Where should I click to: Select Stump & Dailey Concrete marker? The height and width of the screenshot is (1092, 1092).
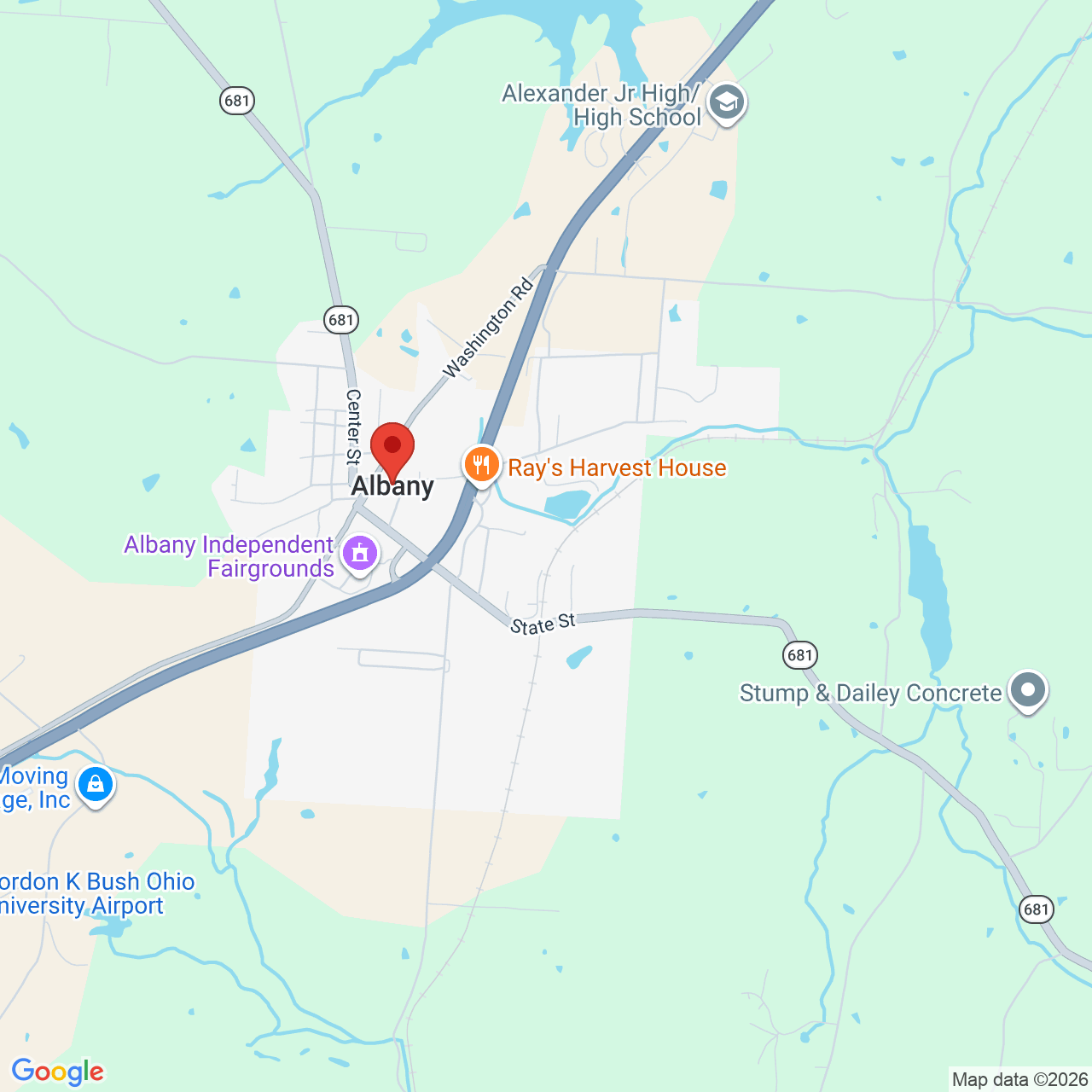point(1028,692)
